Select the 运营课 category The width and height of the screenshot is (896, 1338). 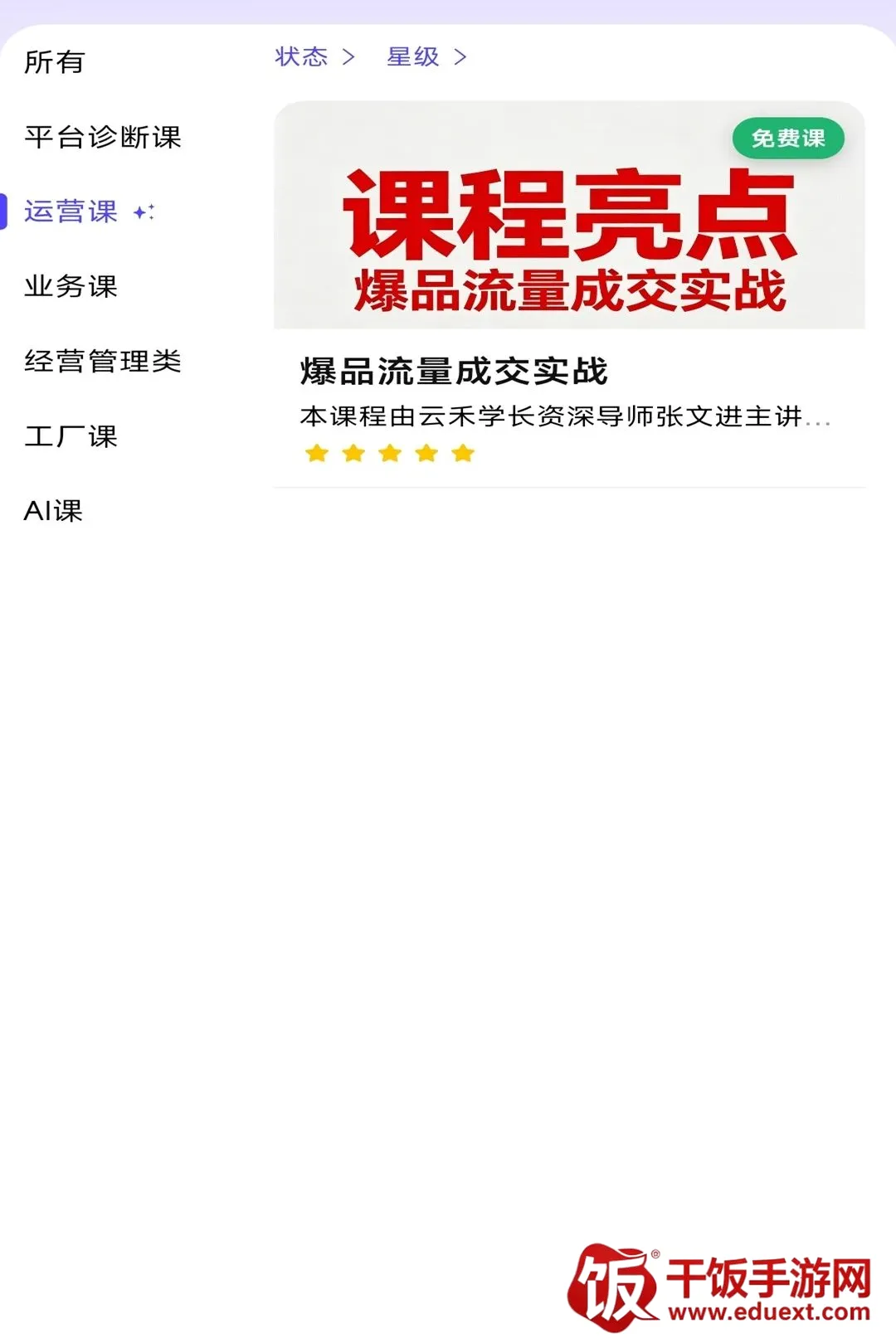(x=71, y=212)
